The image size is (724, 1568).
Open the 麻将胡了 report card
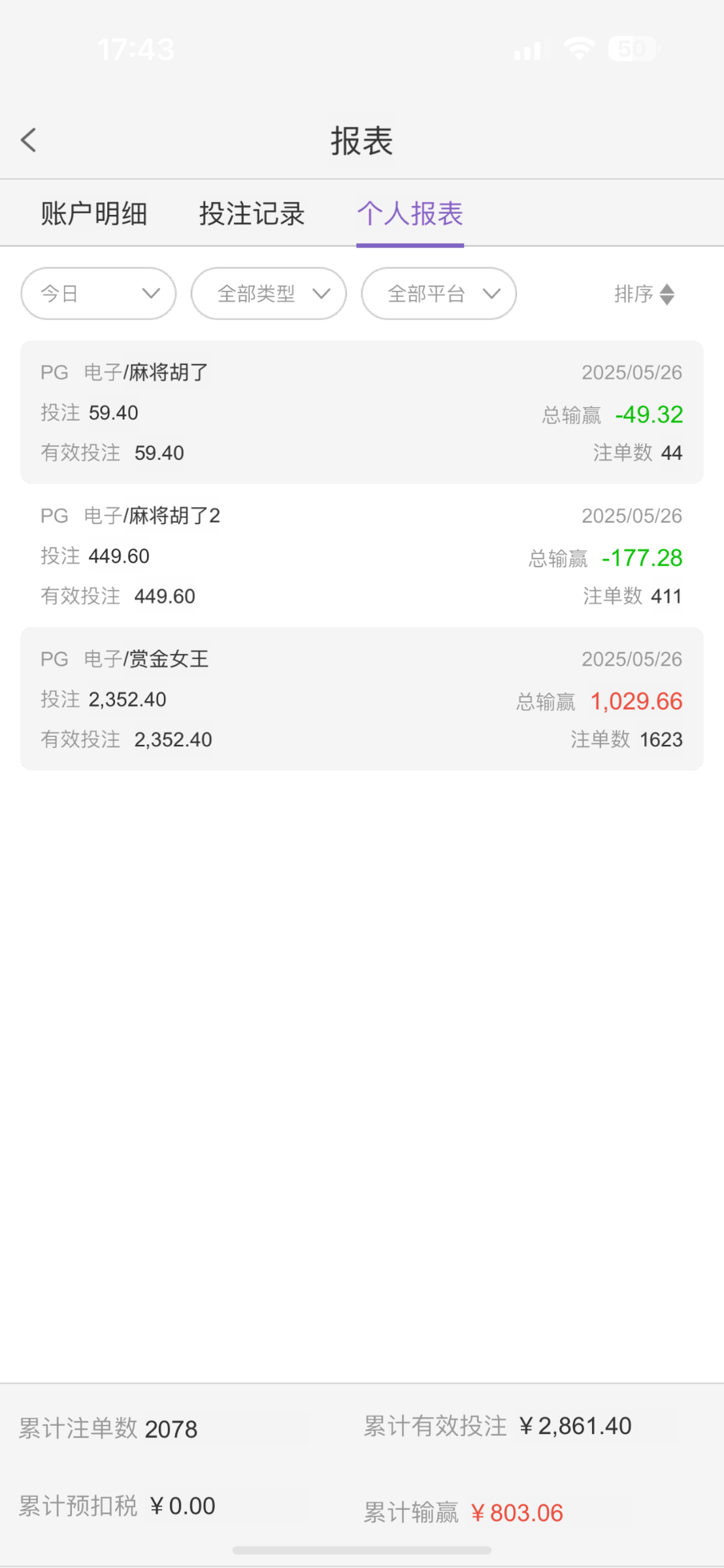[x=362, y=412]
